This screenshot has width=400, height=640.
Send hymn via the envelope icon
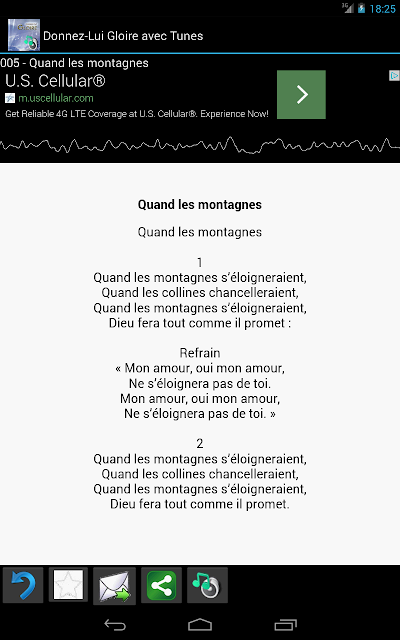[x=115, y=586]
